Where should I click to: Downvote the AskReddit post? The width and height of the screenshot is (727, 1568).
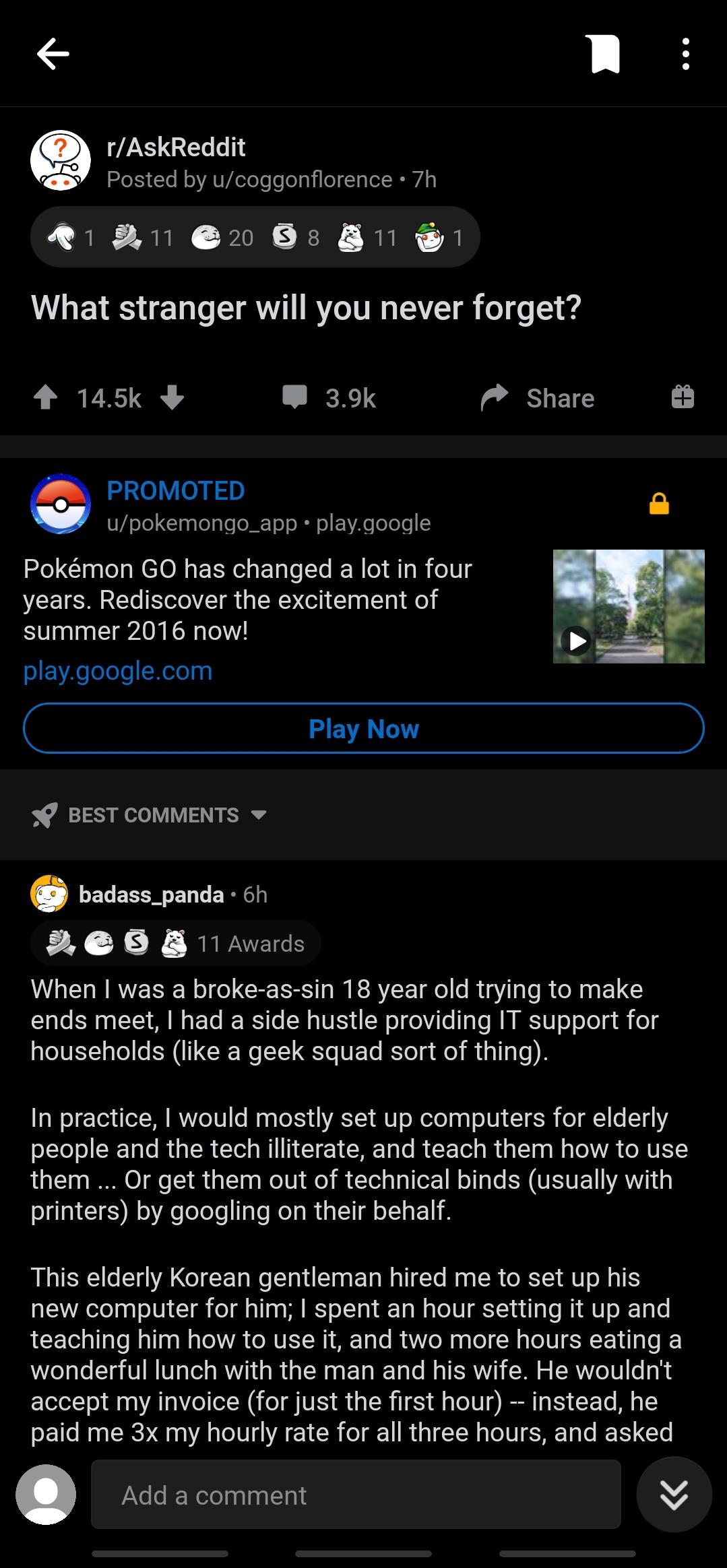(x=173, y=397)
